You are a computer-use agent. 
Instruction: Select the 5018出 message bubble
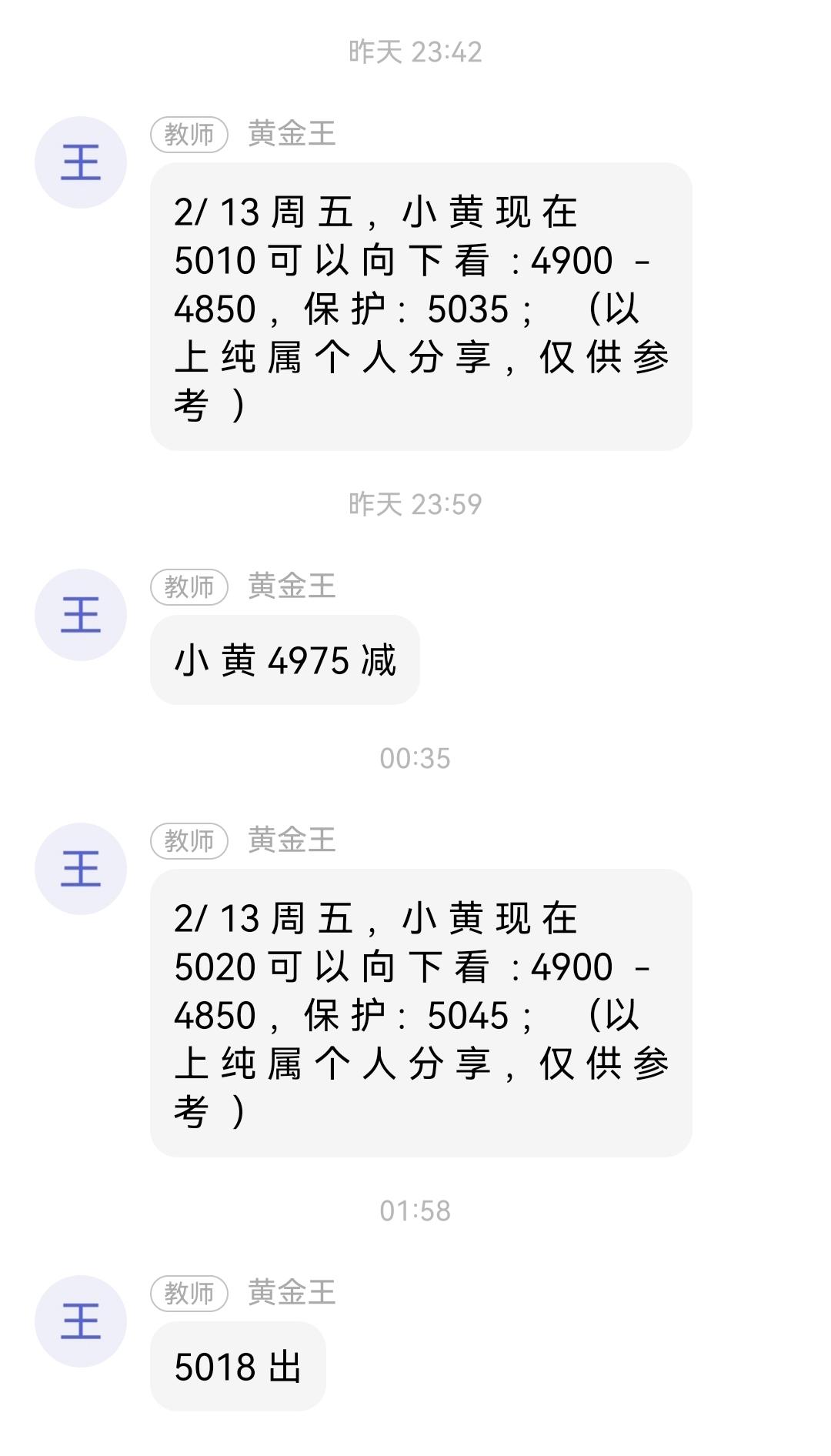[x=240, y=1359]
